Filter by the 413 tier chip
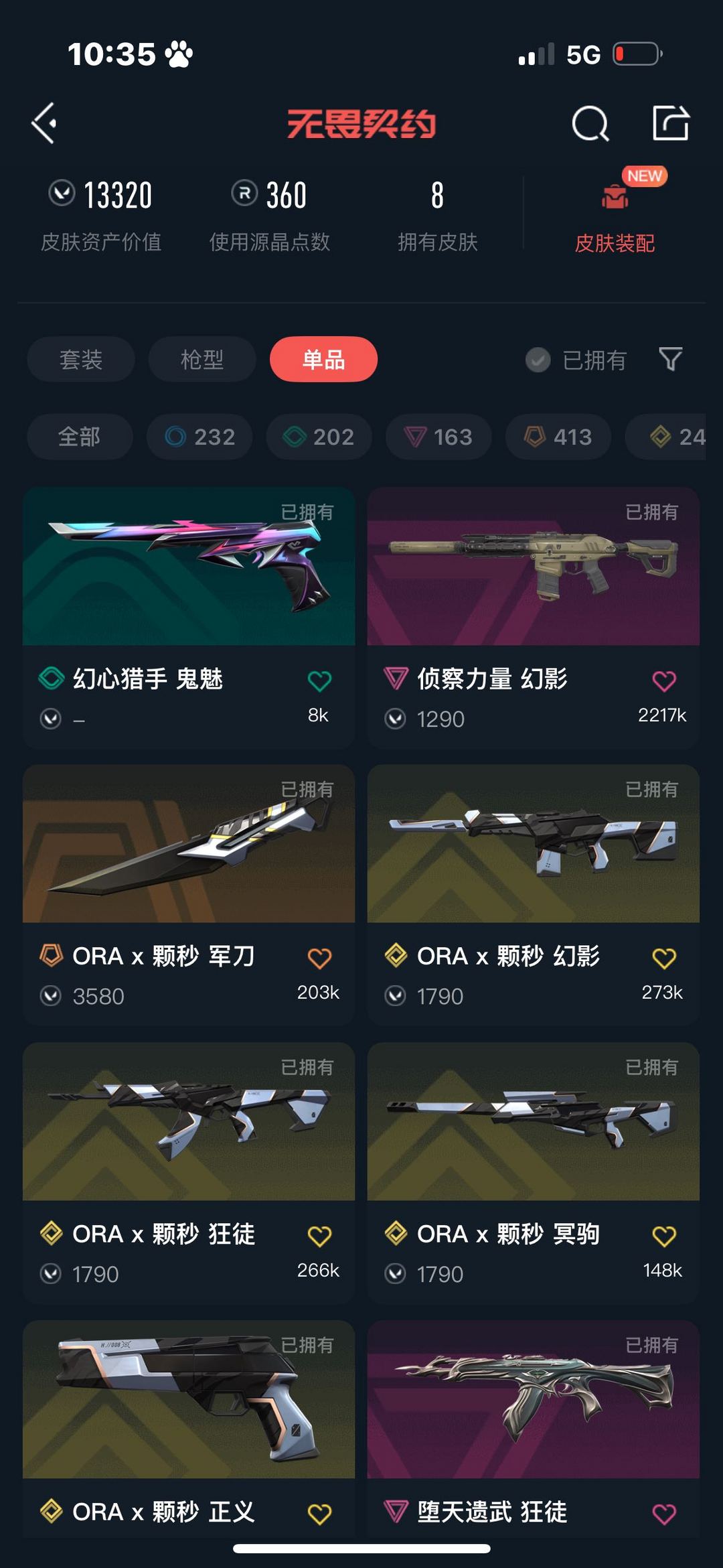This screenshot has height=1568, width=723. click(558, 437)
